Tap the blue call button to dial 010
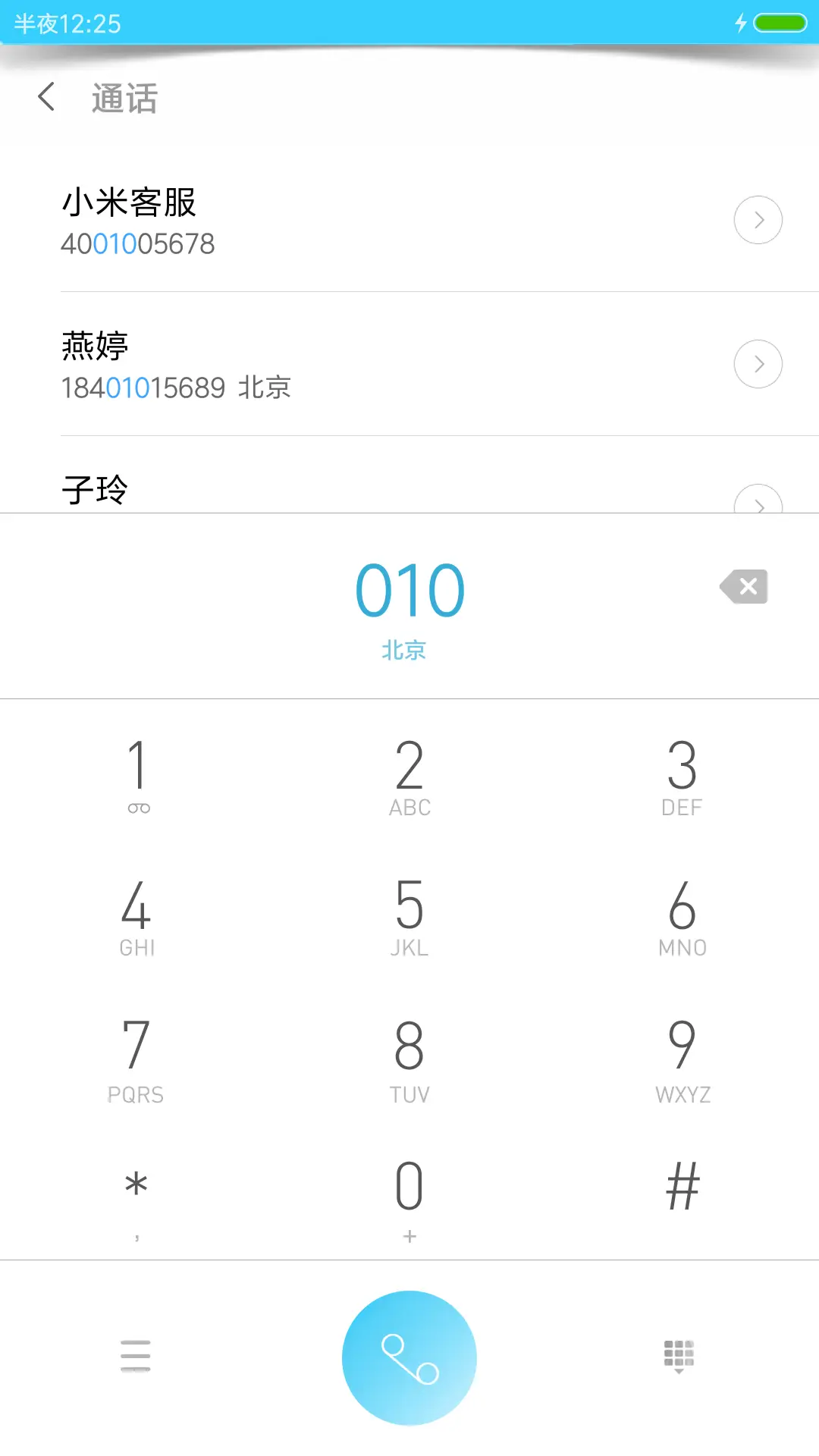The image size is (819, 1456). click(409, 1357)
